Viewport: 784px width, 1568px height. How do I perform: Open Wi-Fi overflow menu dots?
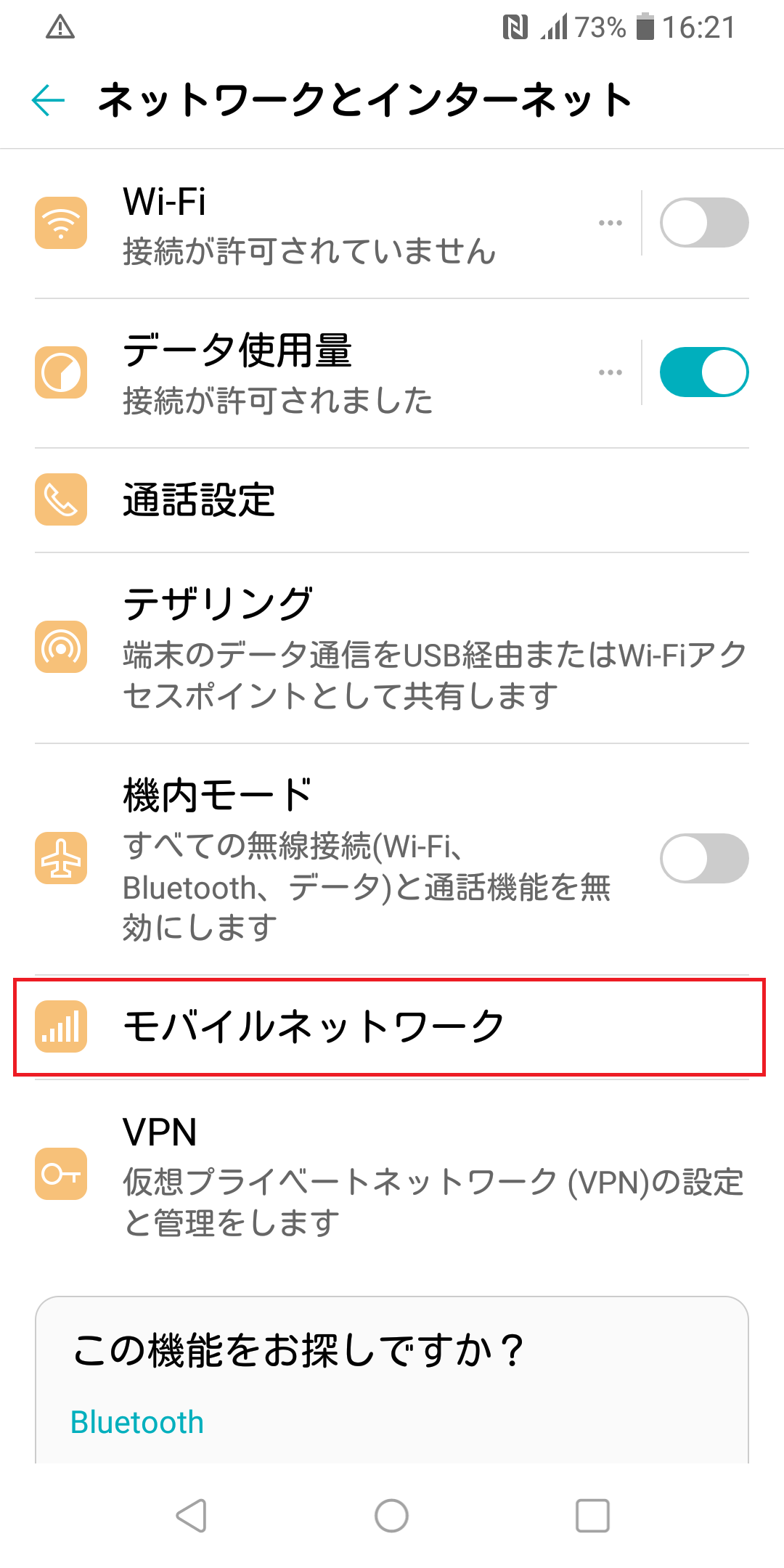point(611,223)
